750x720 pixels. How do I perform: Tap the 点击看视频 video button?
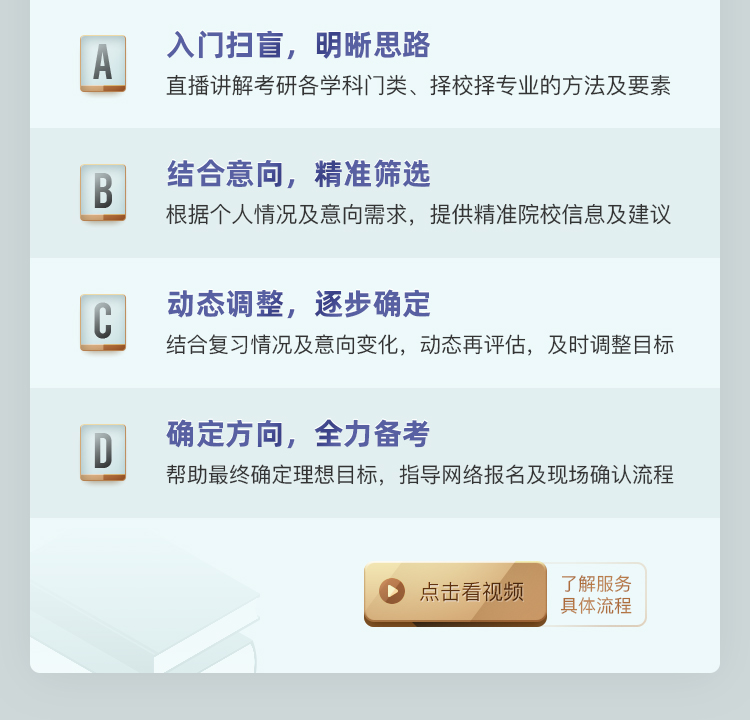pos(455,592)
